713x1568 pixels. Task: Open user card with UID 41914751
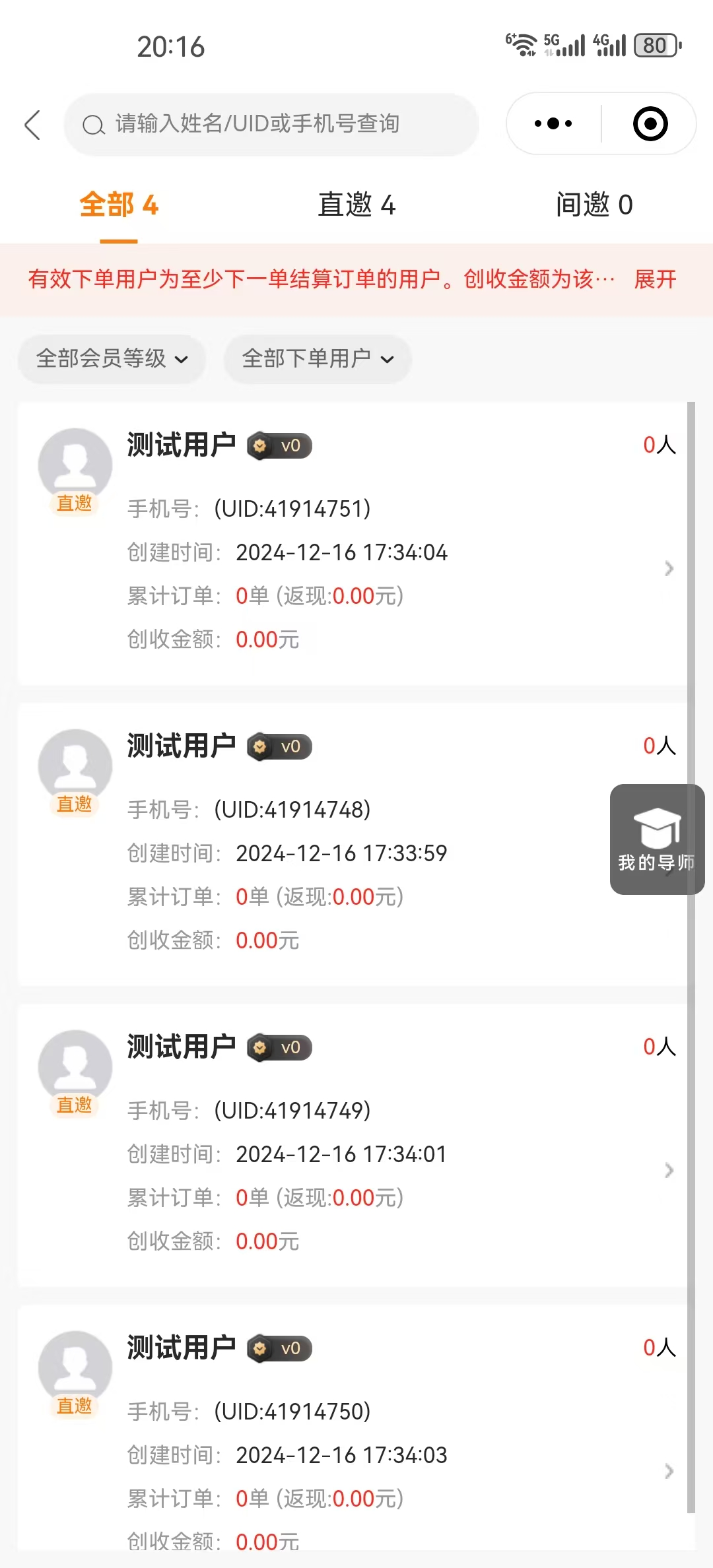(x=353, y=544)
